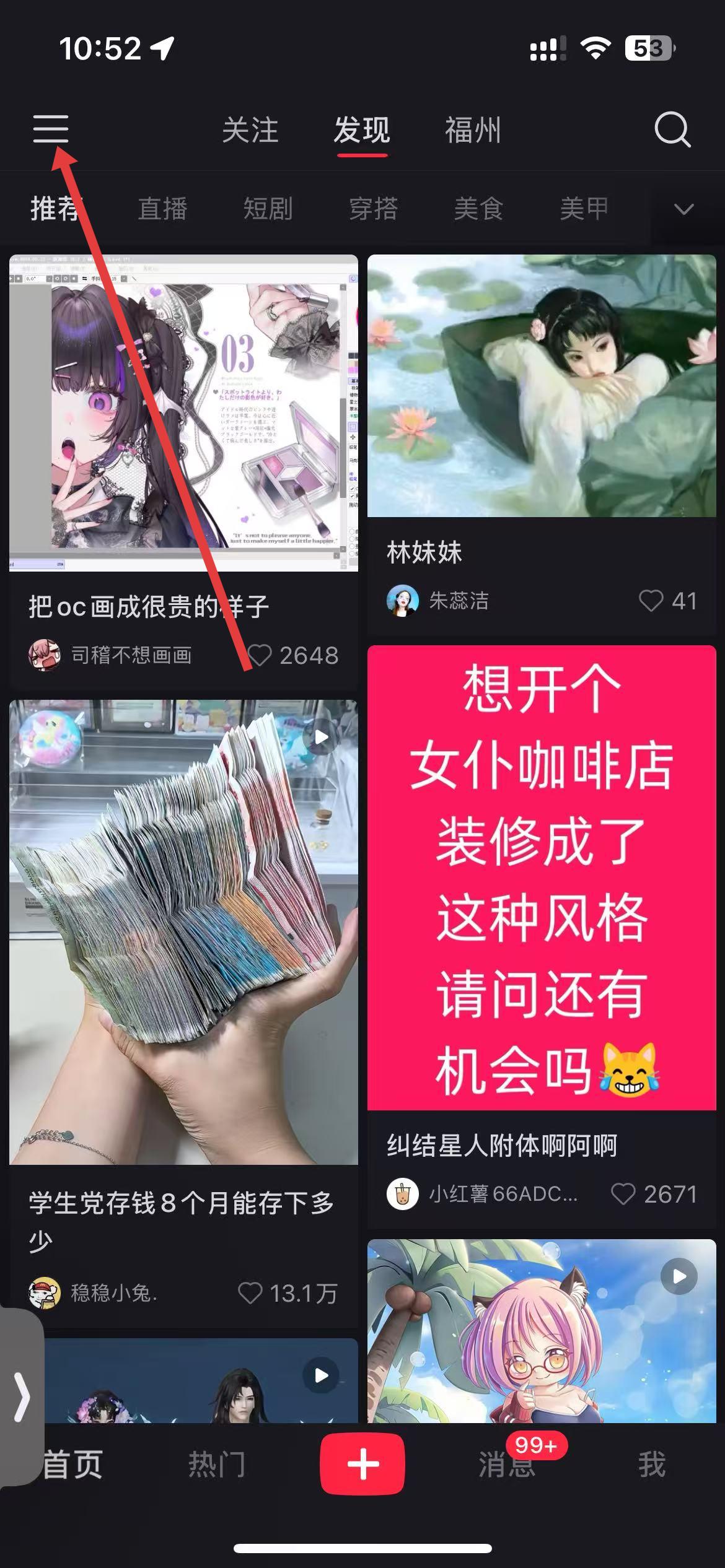The height and width of the screenshot is (1568, 725).
Task: Open the 我 profile tab
Action: pyautogui.click(x=652, y=1465)
